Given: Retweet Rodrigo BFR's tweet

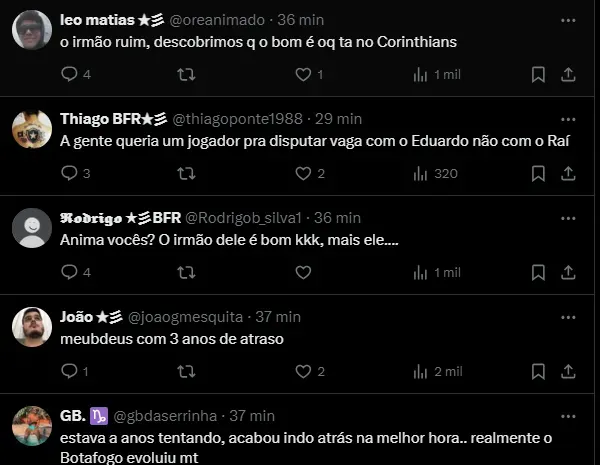Looking at the screenshot, I should tap(186, 272).
